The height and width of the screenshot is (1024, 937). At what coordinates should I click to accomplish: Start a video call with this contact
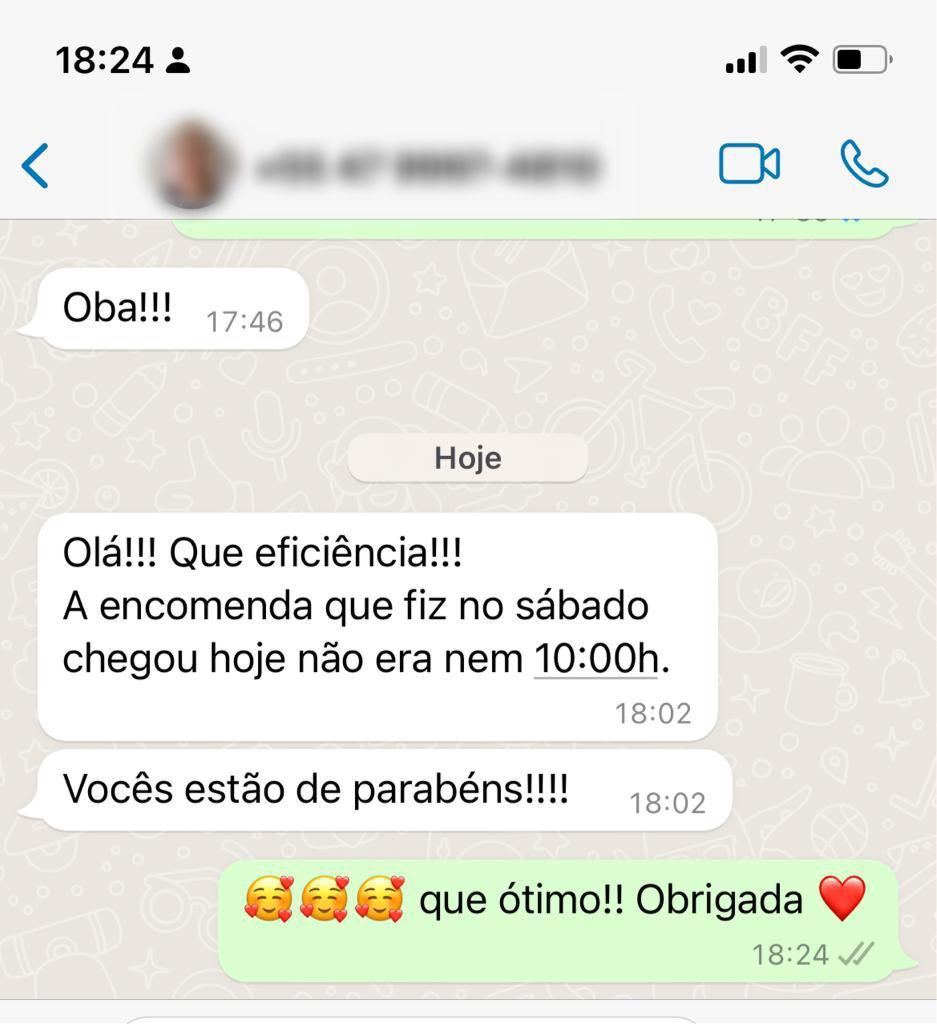pyautogui.click(x=749, y=164)
